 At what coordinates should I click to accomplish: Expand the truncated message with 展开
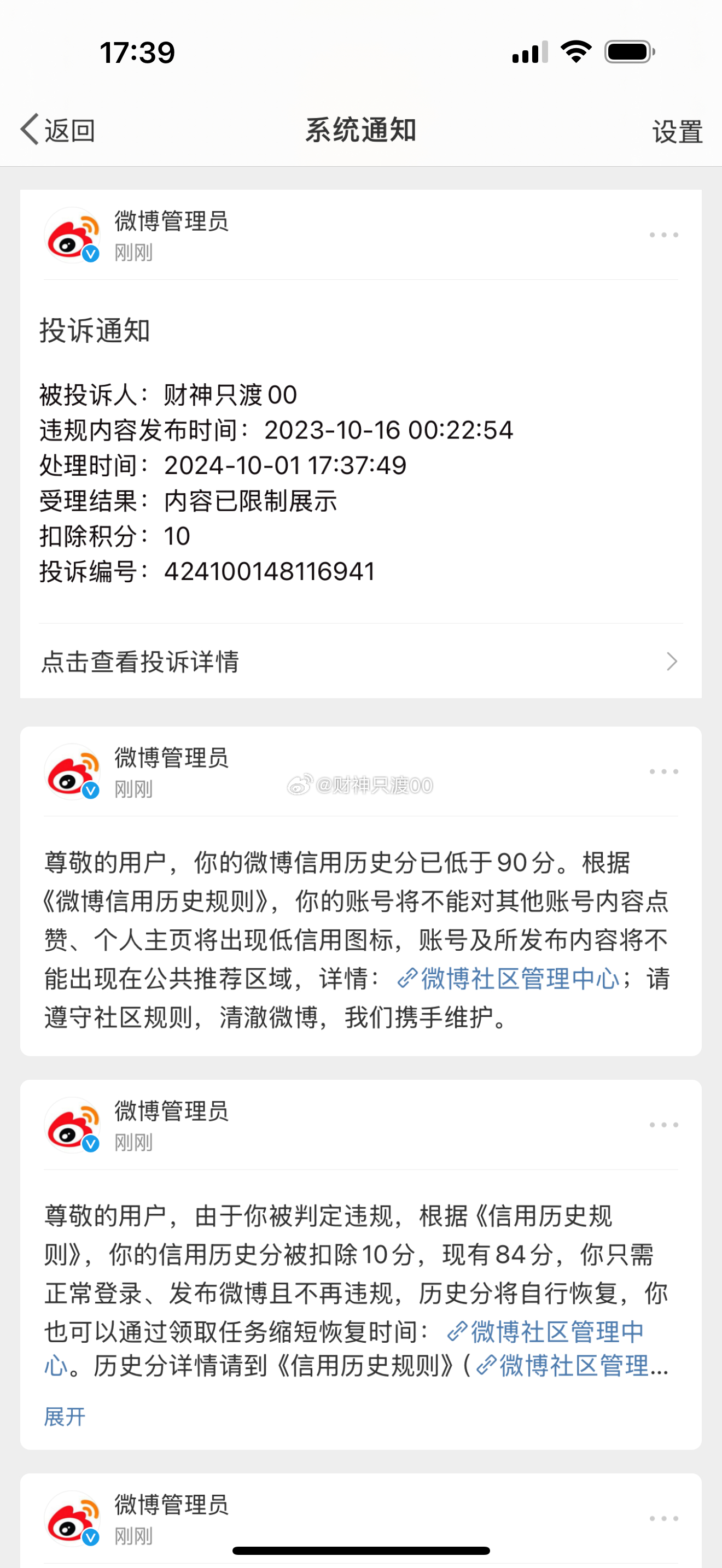[x=65, y=1417]
